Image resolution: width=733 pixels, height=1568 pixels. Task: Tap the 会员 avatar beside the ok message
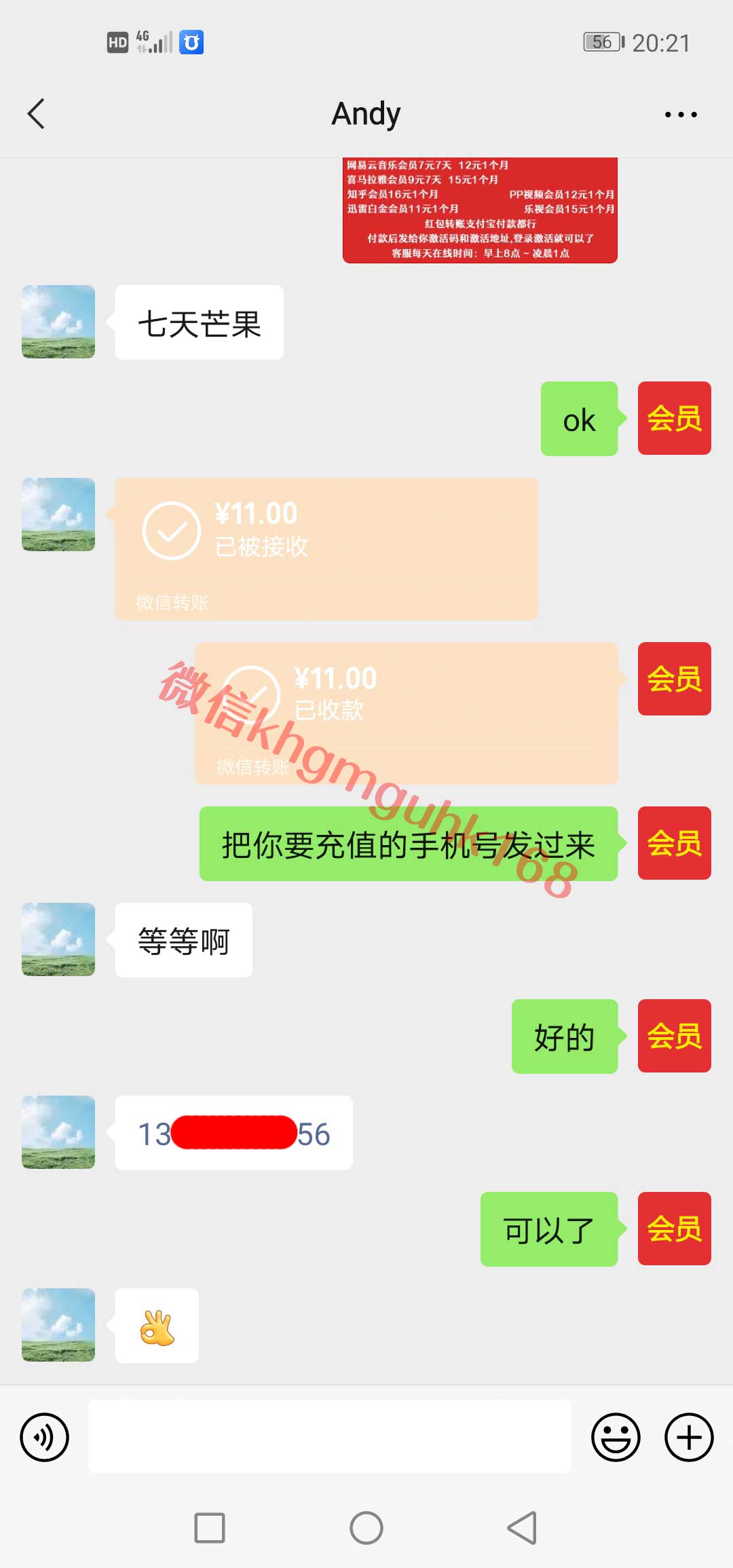(674, 418)
